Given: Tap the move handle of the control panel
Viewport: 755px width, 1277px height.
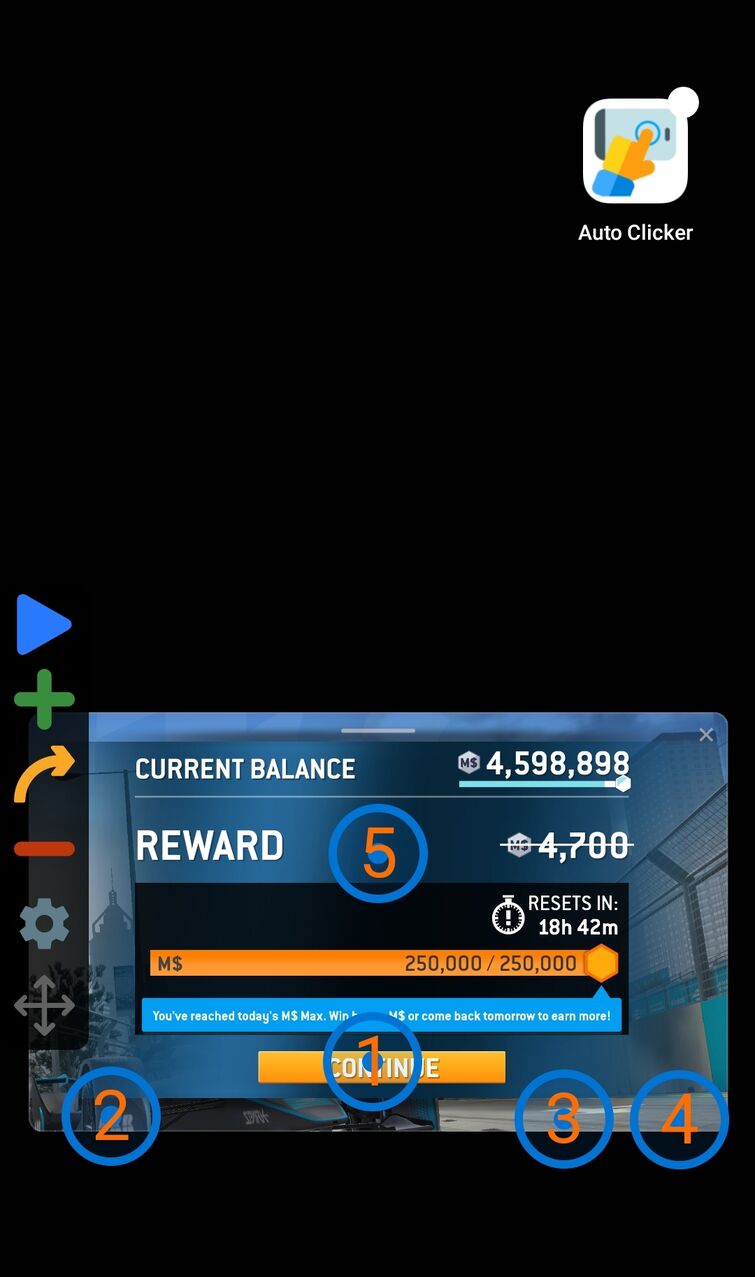Looking at the screenshot, I should pos(44,1005).
